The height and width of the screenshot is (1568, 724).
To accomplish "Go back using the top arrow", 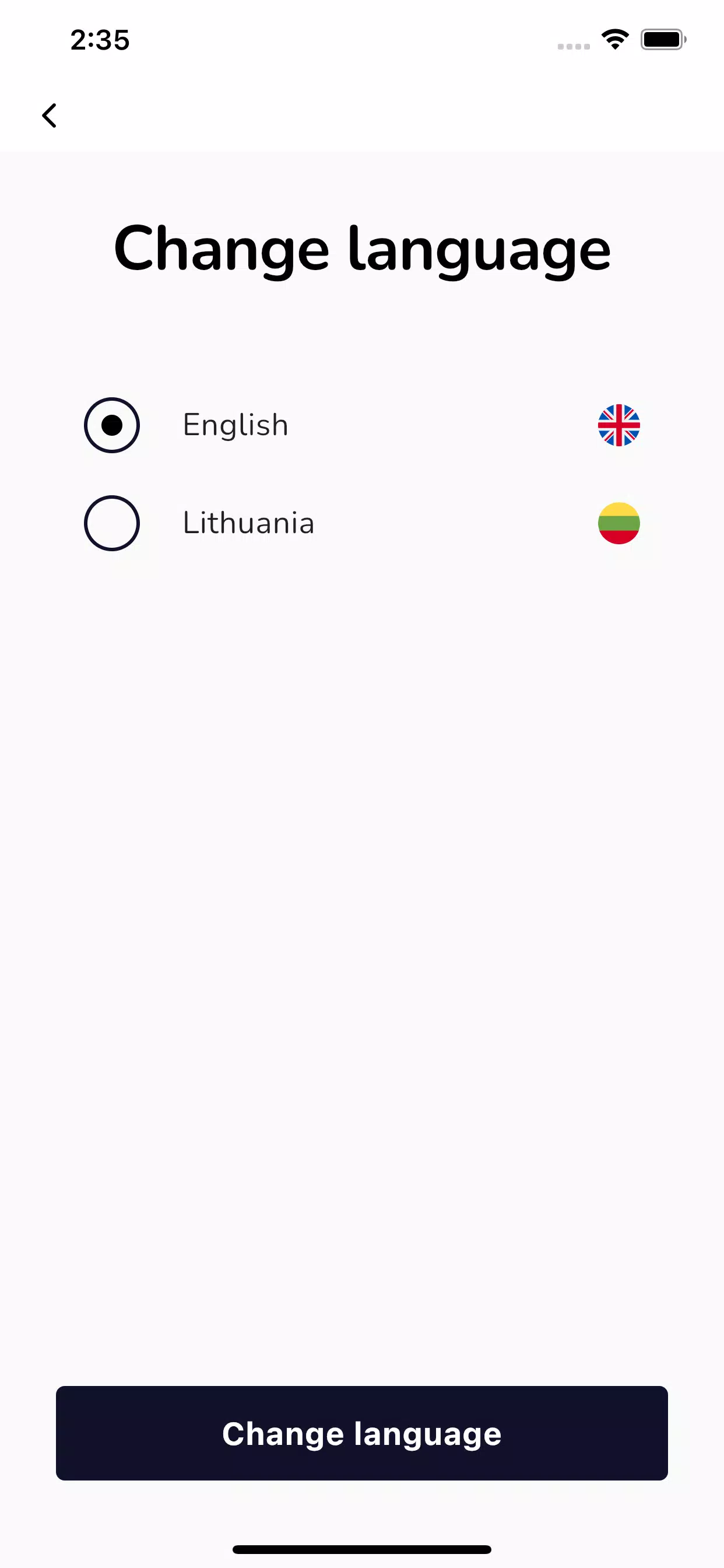I will click(50, 116).
